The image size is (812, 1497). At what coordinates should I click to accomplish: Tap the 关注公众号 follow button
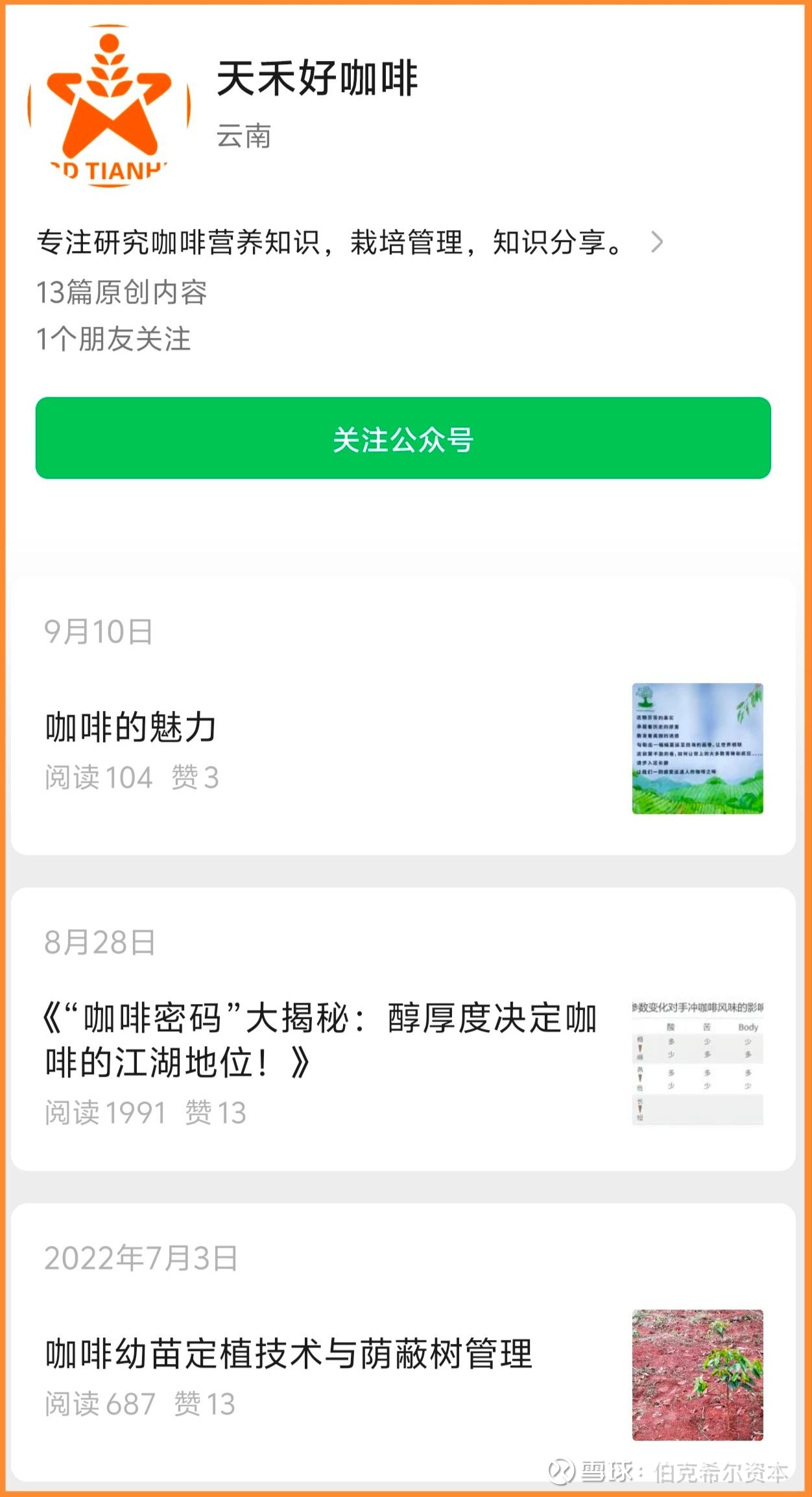403,438
